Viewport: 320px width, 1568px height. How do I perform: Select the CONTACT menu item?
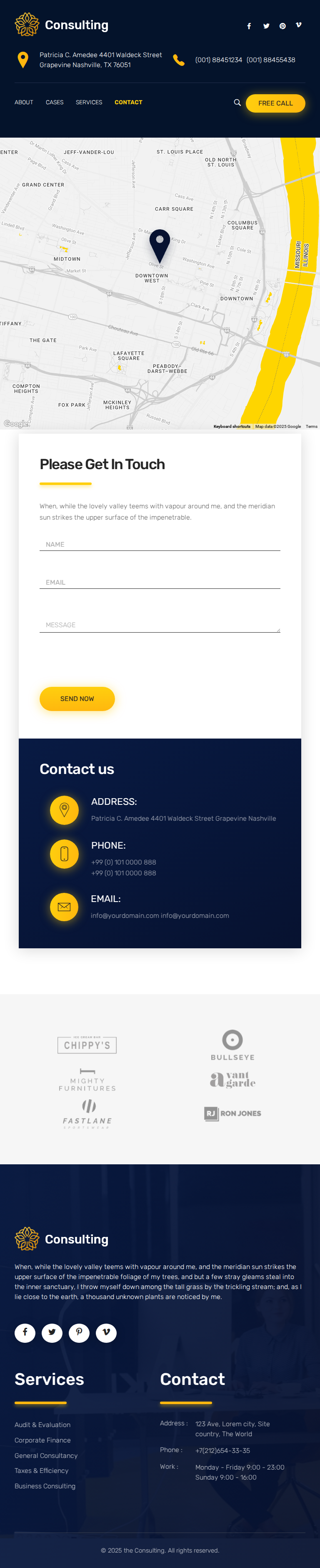pos(128,102)
